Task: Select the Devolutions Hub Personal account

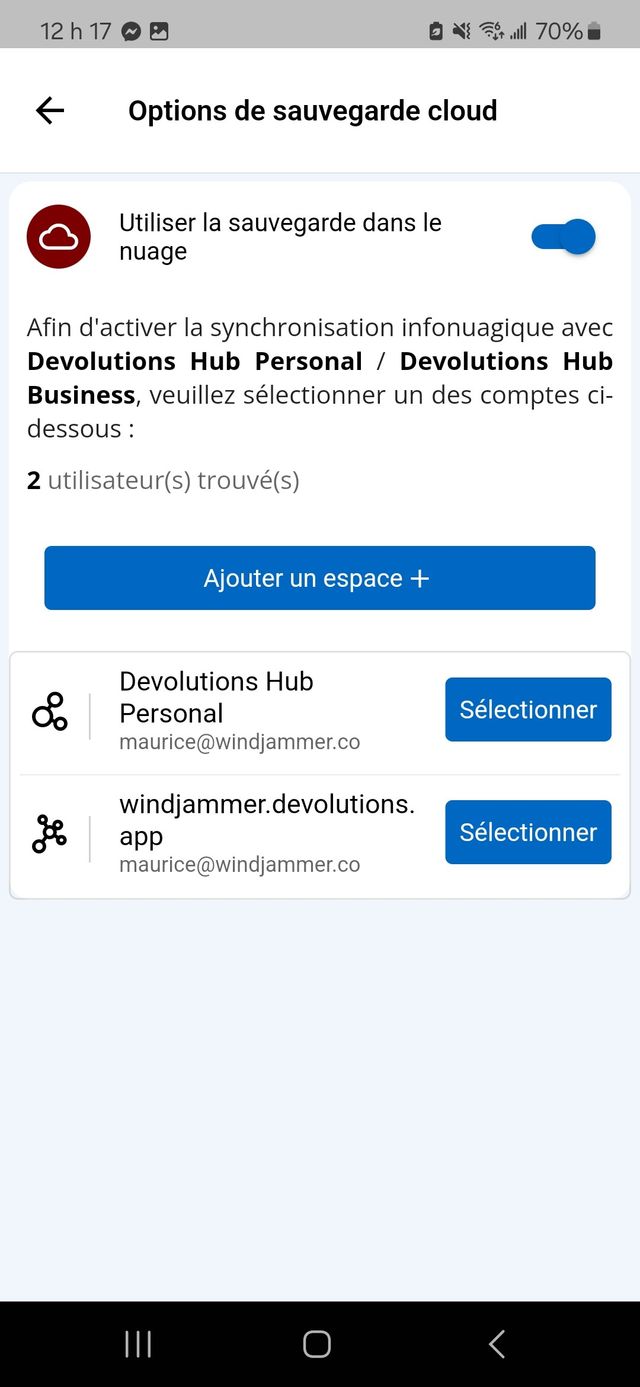Action: (x=527, y=710)
